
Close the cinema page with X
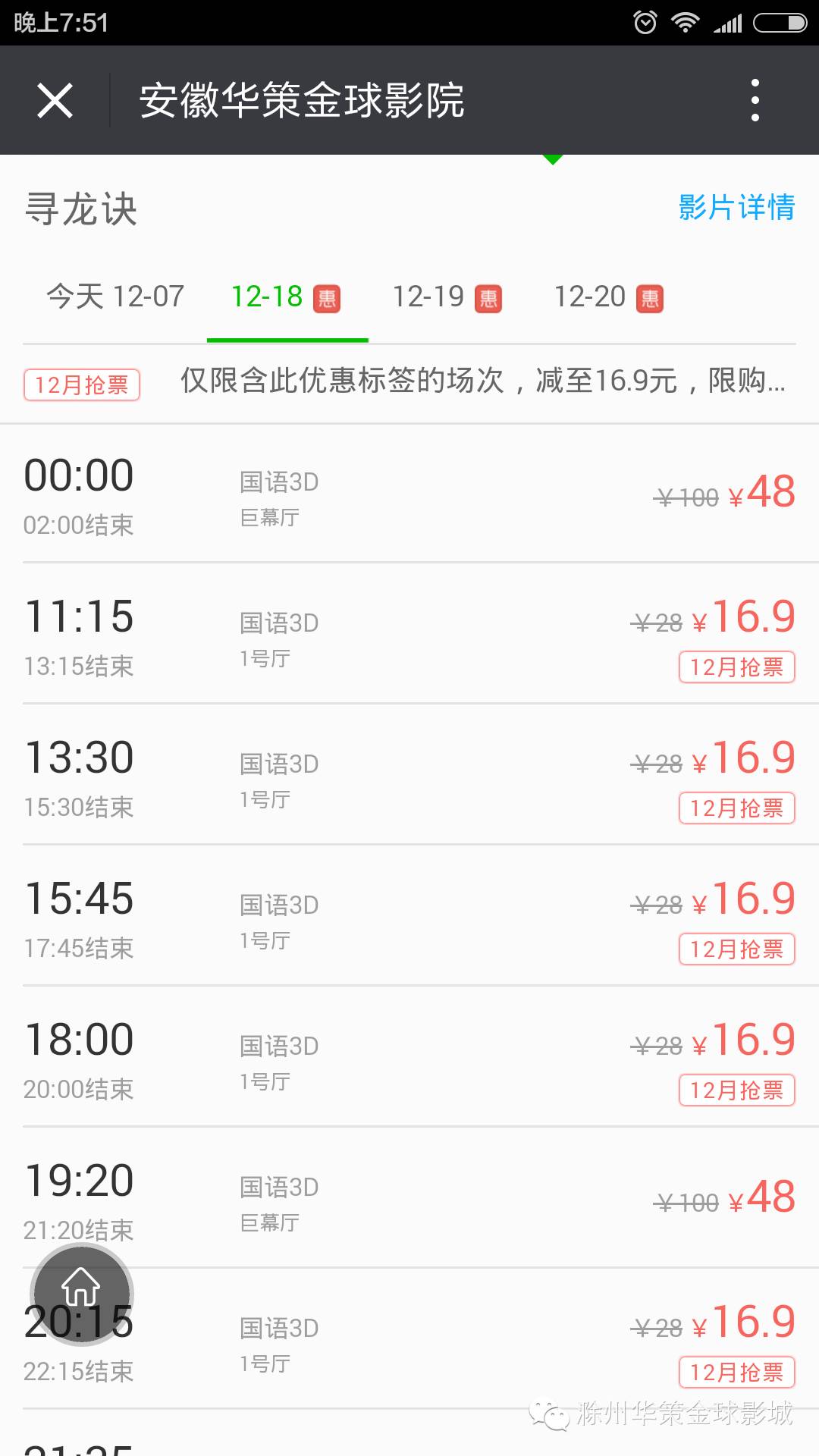55,100
